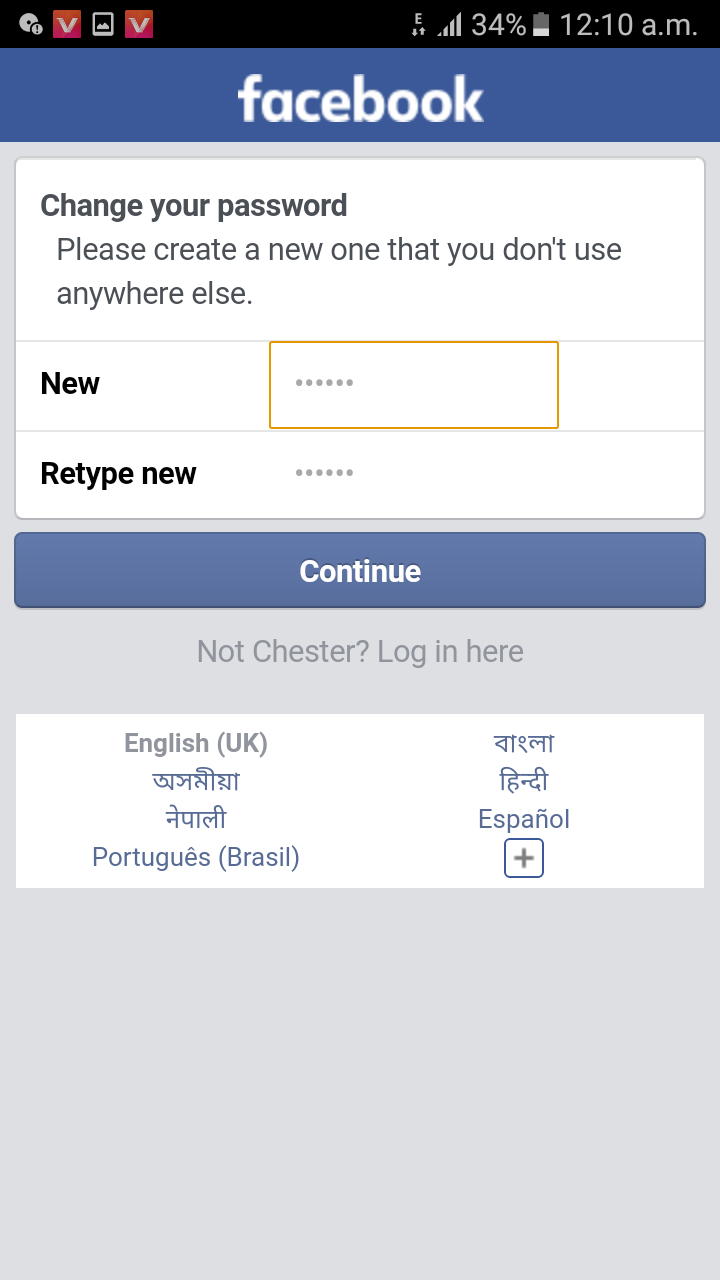Tap the Retype new password field

click(x=414, y=474)
